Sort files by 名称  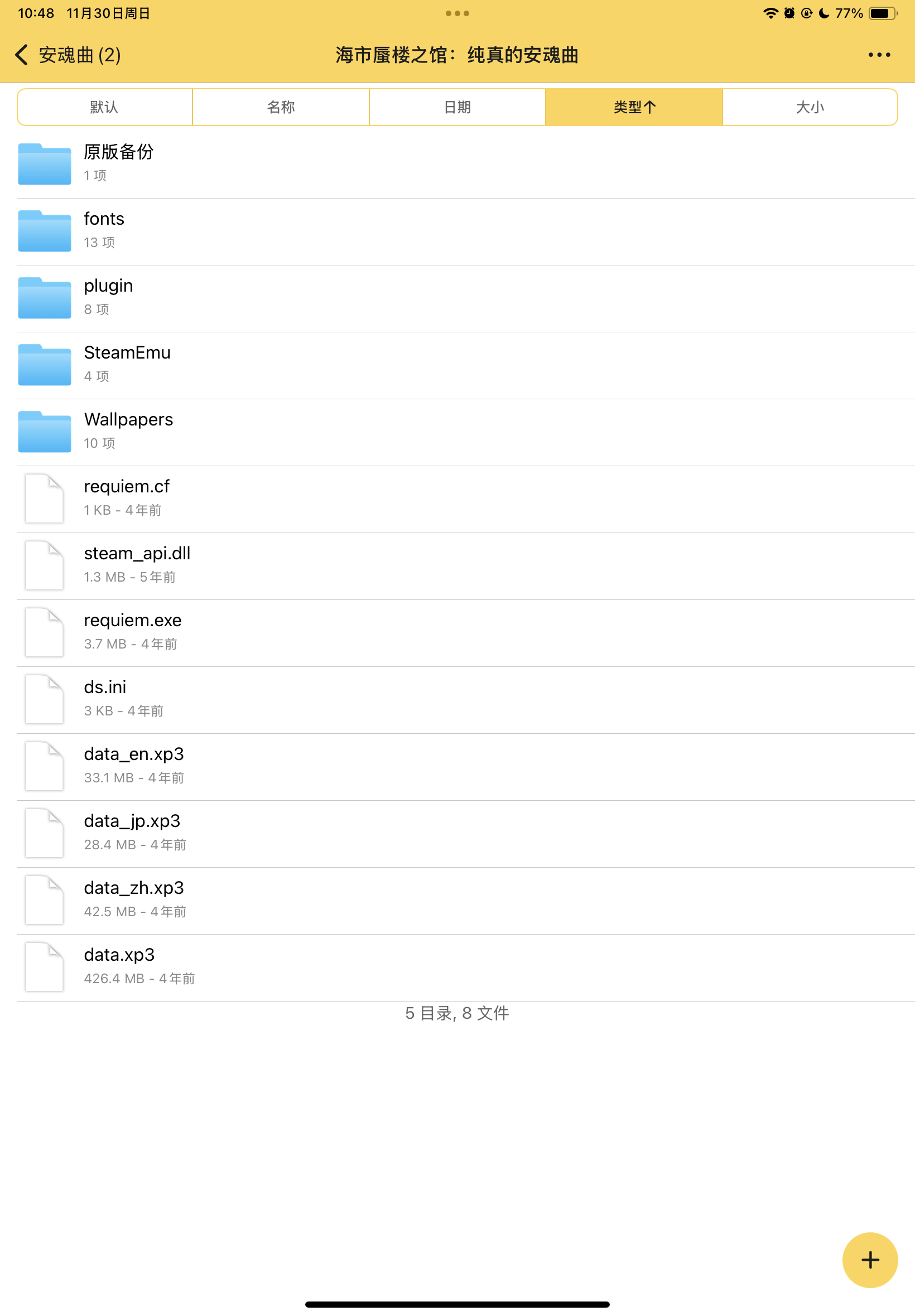(x=280, y=107)
